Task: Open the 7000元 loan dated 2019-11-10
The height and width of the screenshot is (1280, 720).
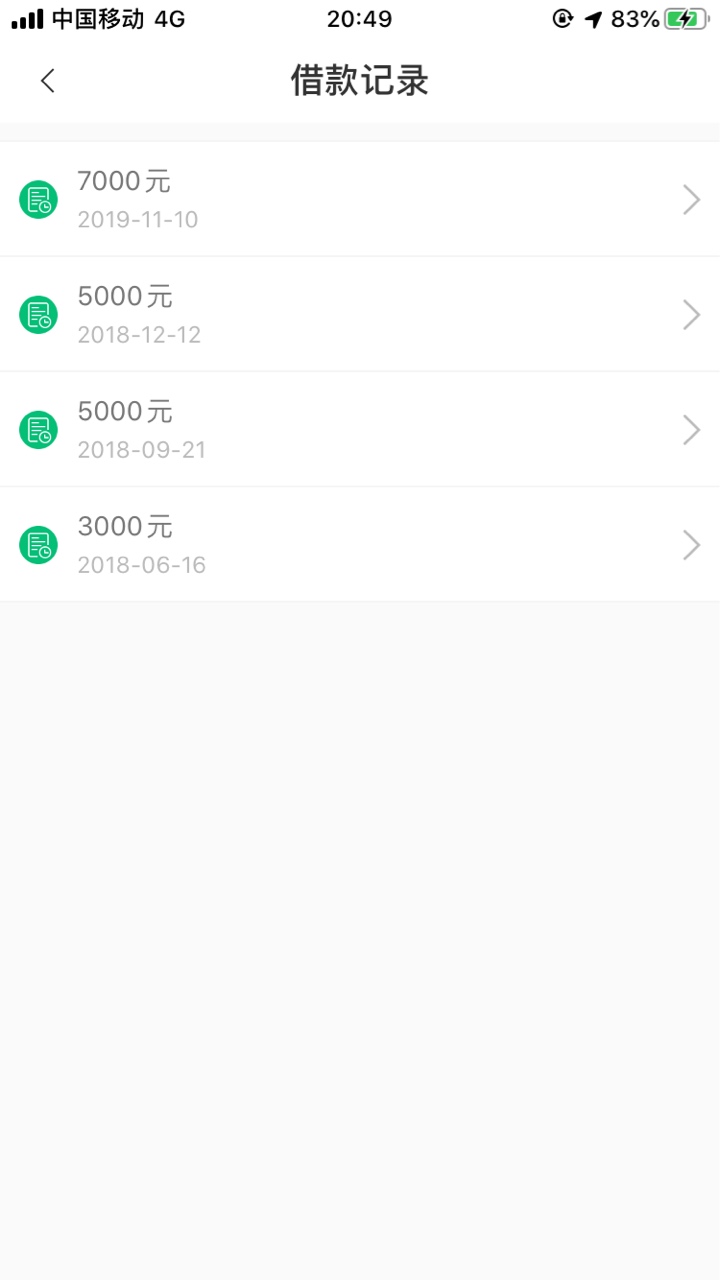Action: (360, 199)
